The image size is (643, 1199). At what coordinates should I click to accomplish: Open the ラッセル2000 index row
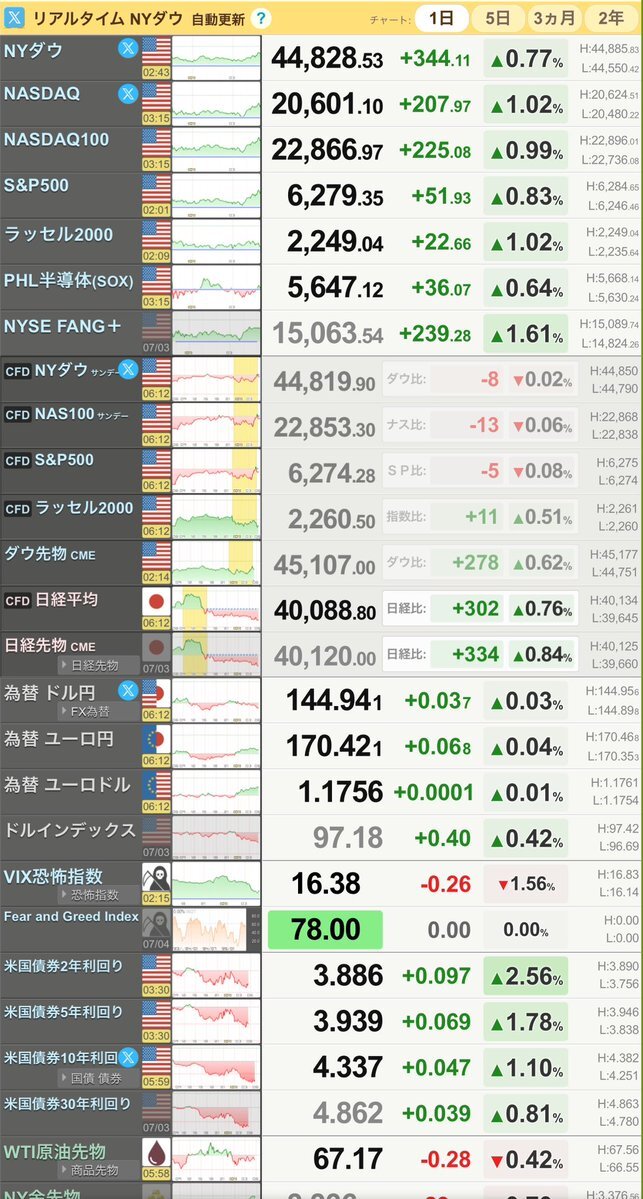(x=321, y=242)
